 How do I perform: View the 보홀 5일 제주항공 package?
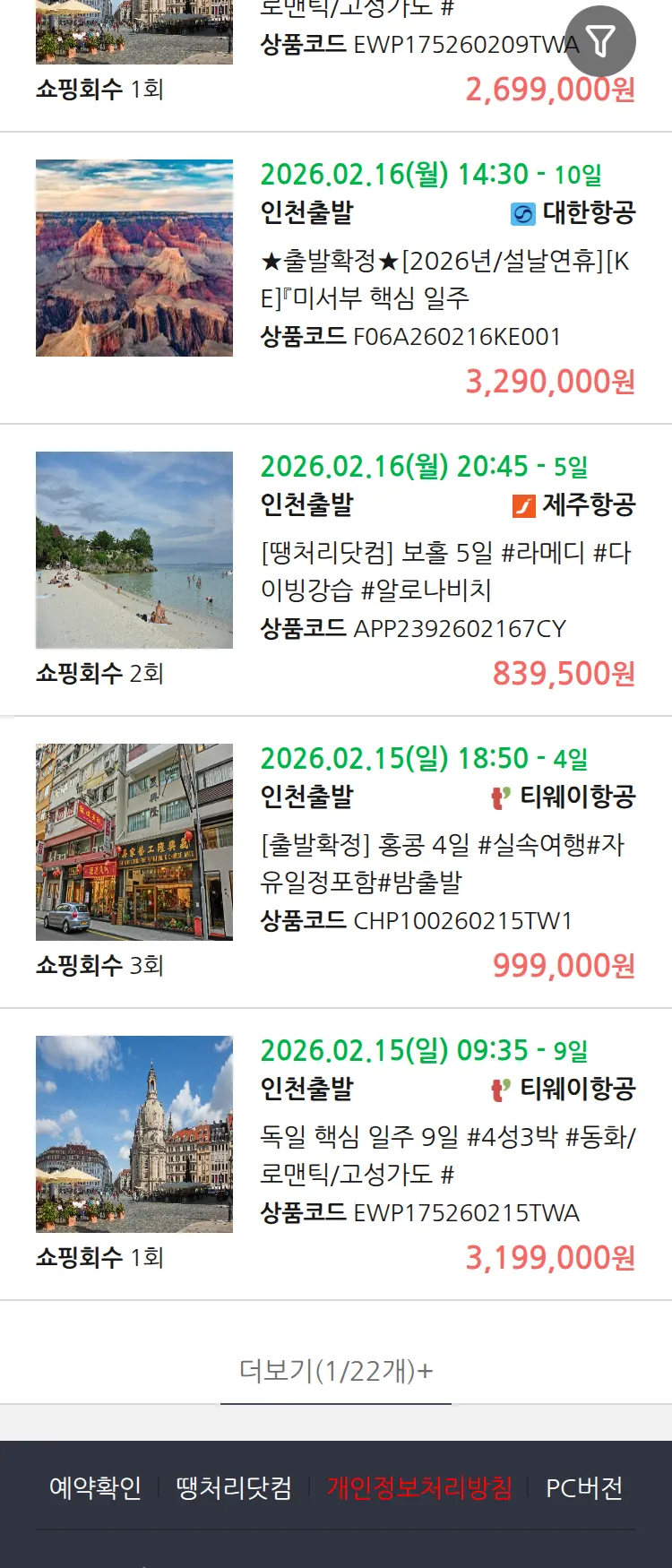coord(445,571)
